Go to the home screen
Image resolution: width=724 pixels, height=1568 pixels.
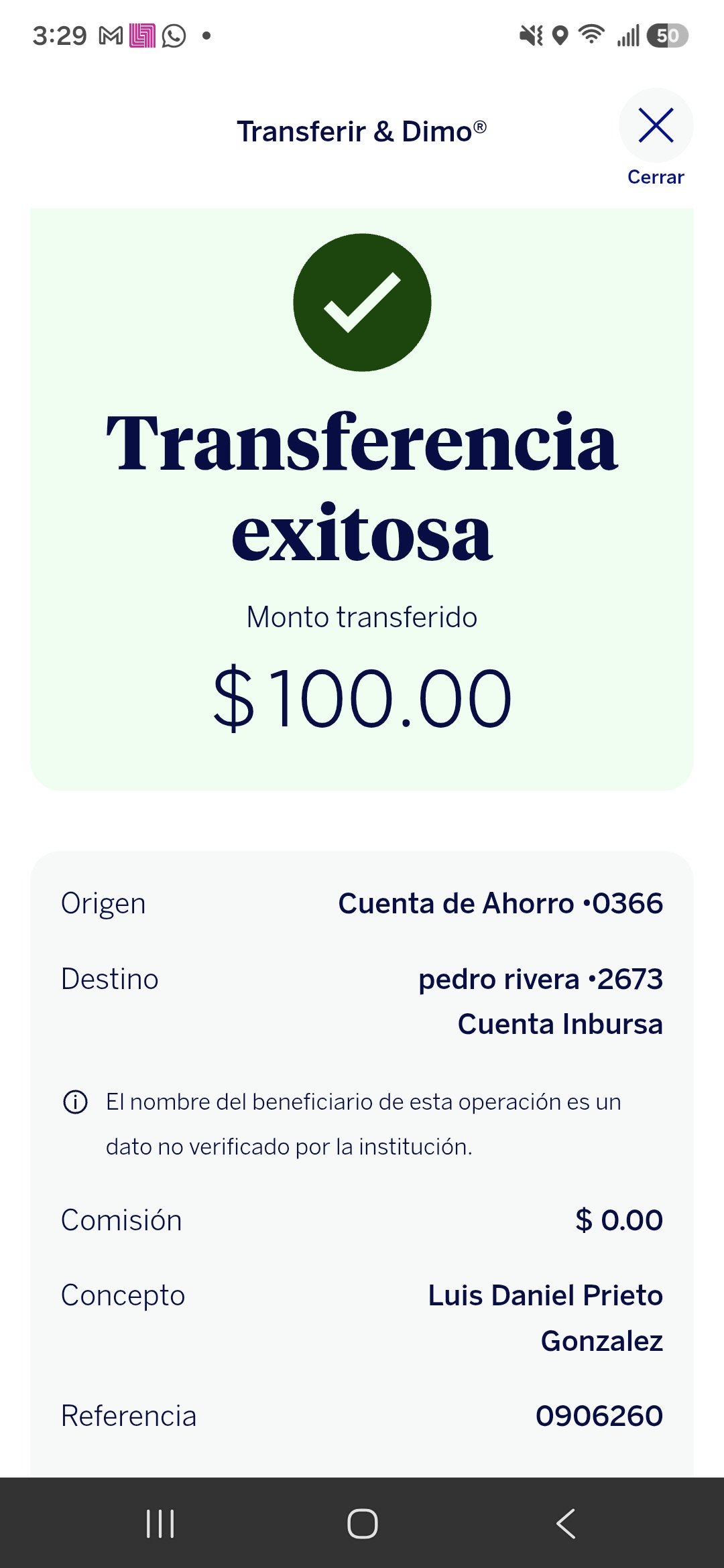pyautogui.click(x=362, y=1524)
